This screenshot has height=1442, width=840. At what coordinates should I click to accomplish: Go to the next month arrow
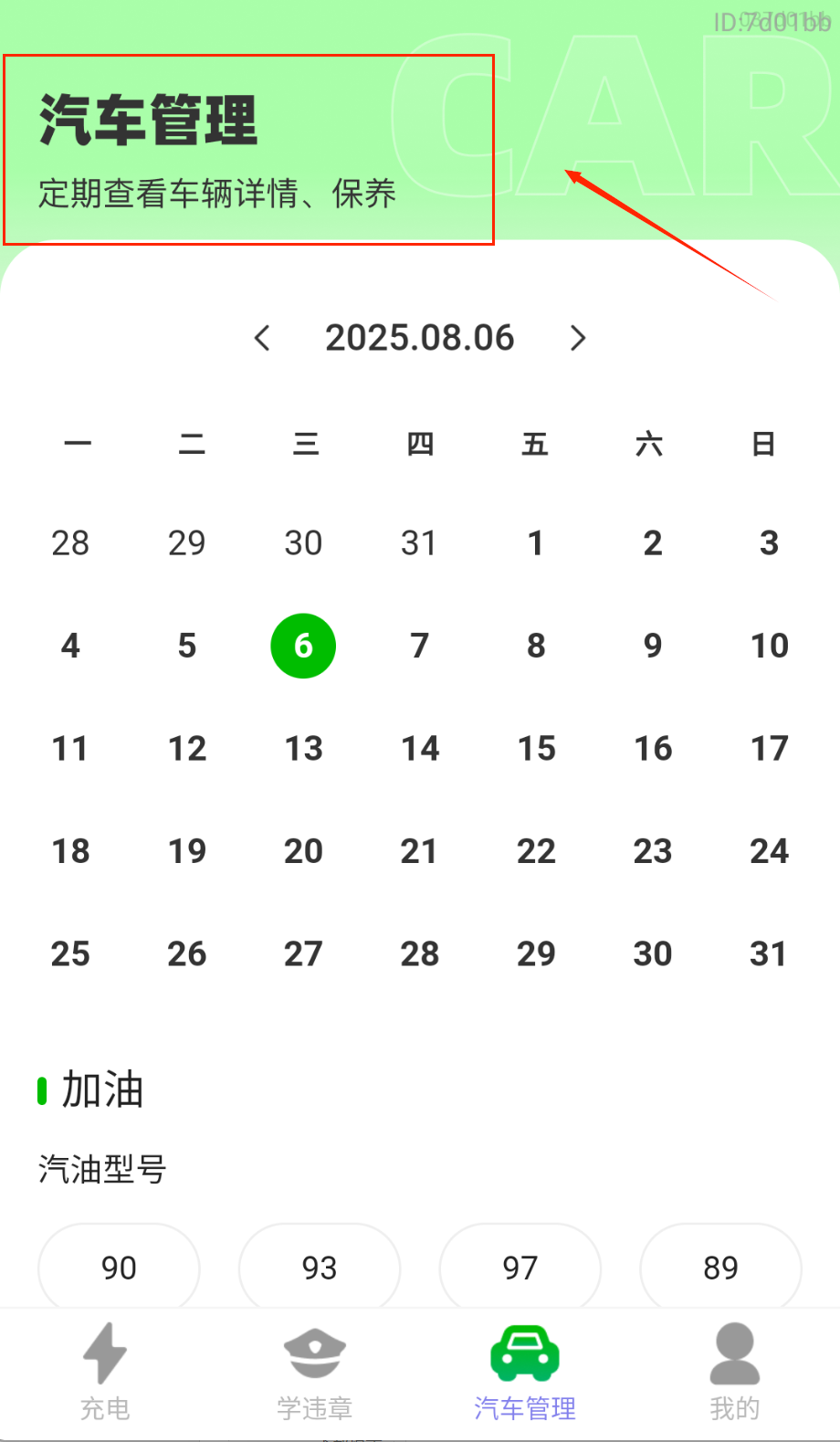578,338
